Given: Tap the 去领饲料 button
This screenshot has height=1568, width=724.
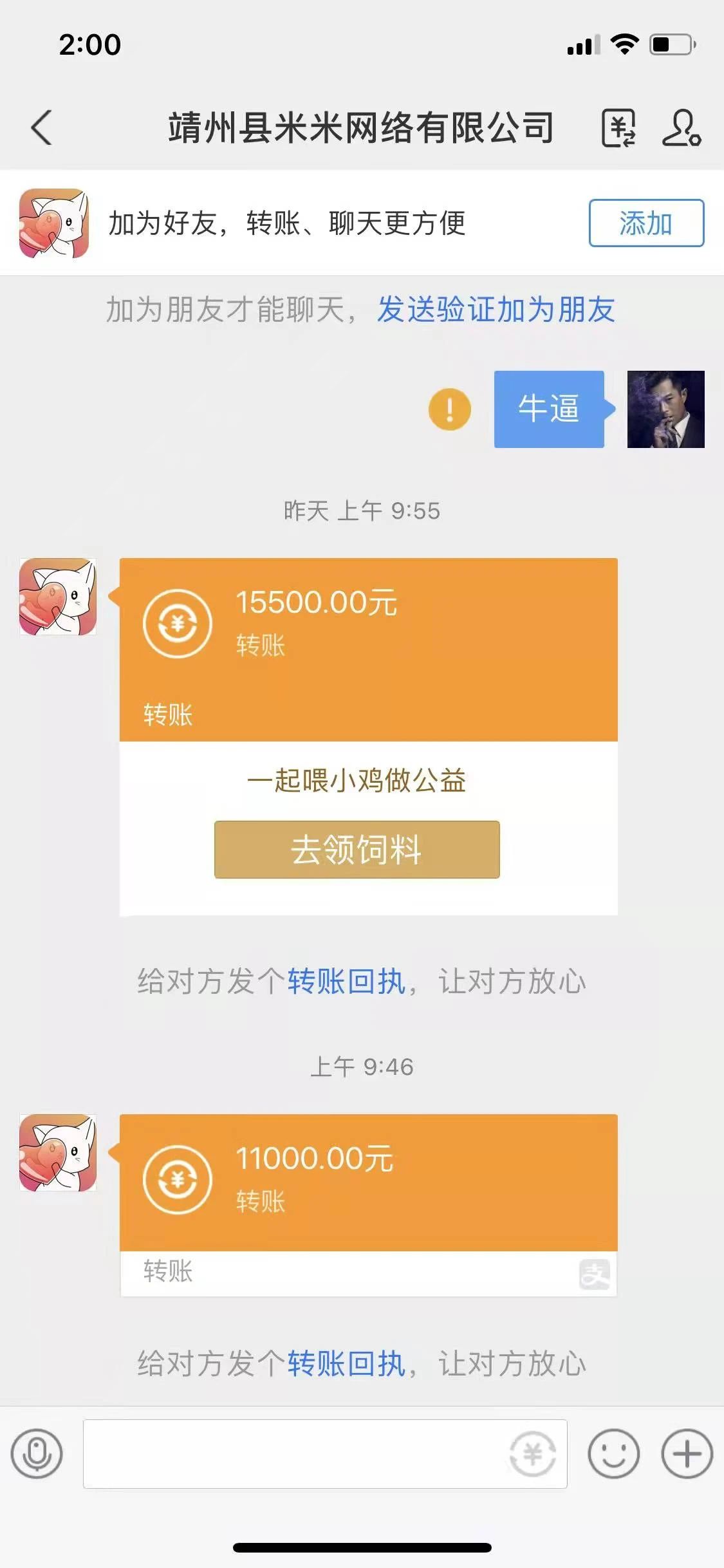Looking at the screenshot, I should (x=357, y=850).
